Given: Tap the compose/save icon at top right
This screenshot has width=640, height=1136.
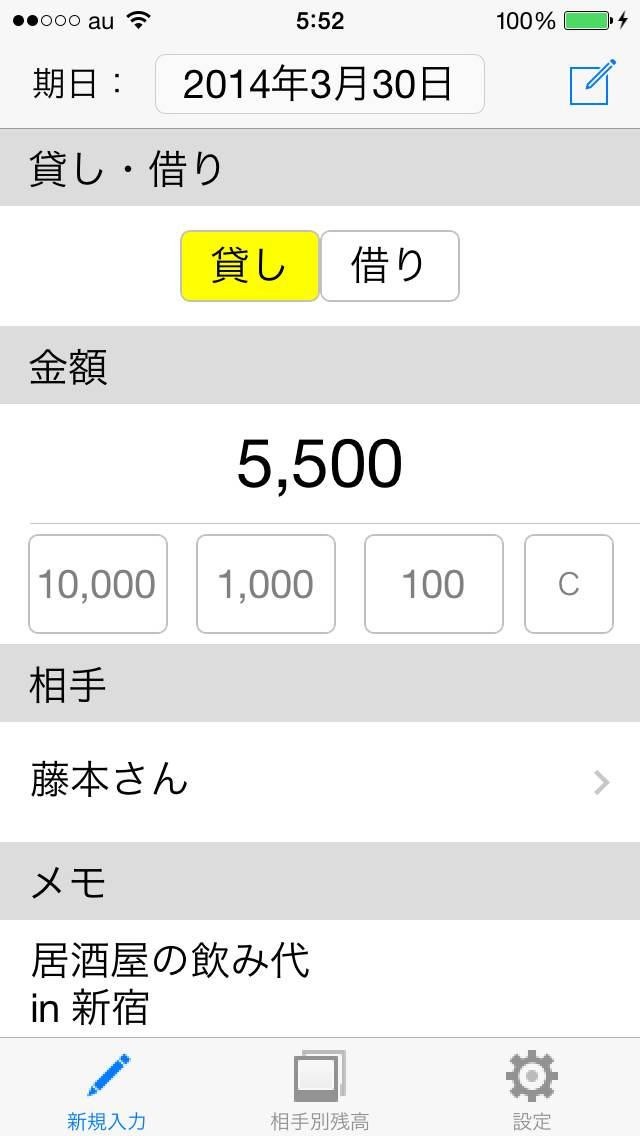Looking at the screenshot, I should 591,83.
